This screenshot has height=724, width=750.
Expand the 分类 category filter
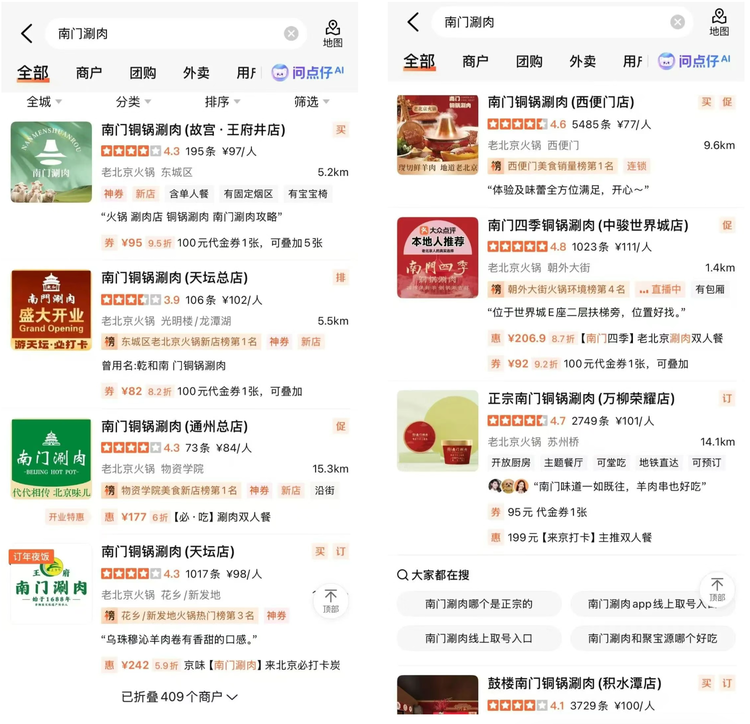click(x=134, y=102)
